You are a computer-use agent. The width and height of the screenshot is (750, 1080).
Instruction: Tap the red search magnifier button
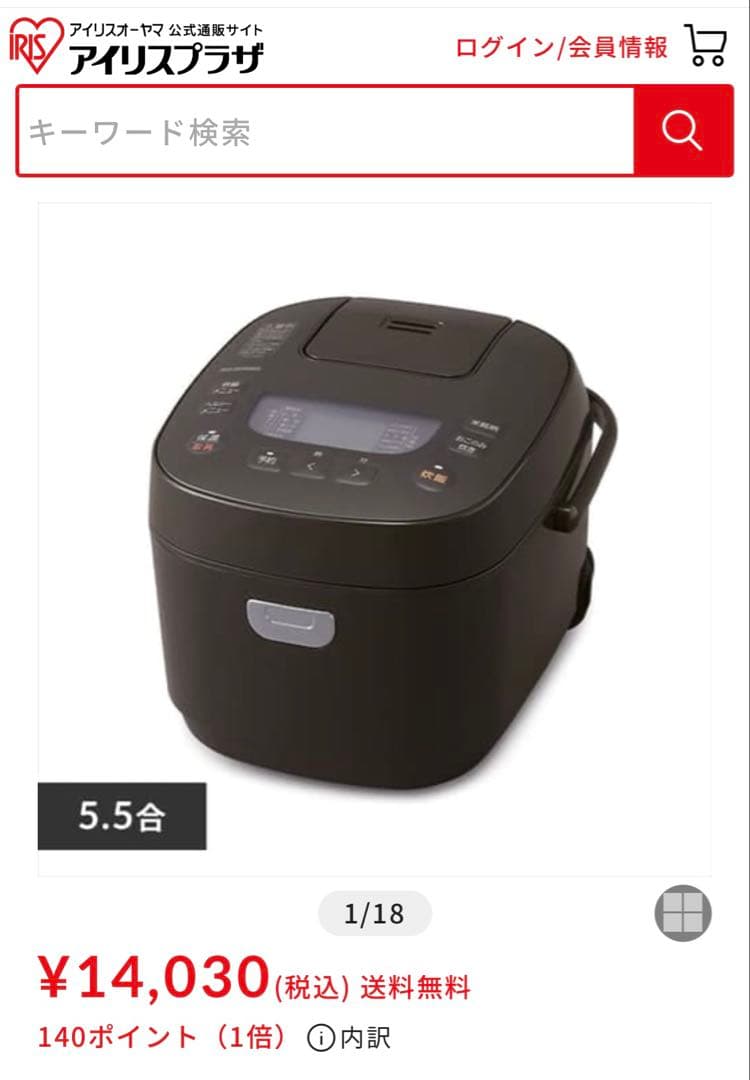(683, 131)
